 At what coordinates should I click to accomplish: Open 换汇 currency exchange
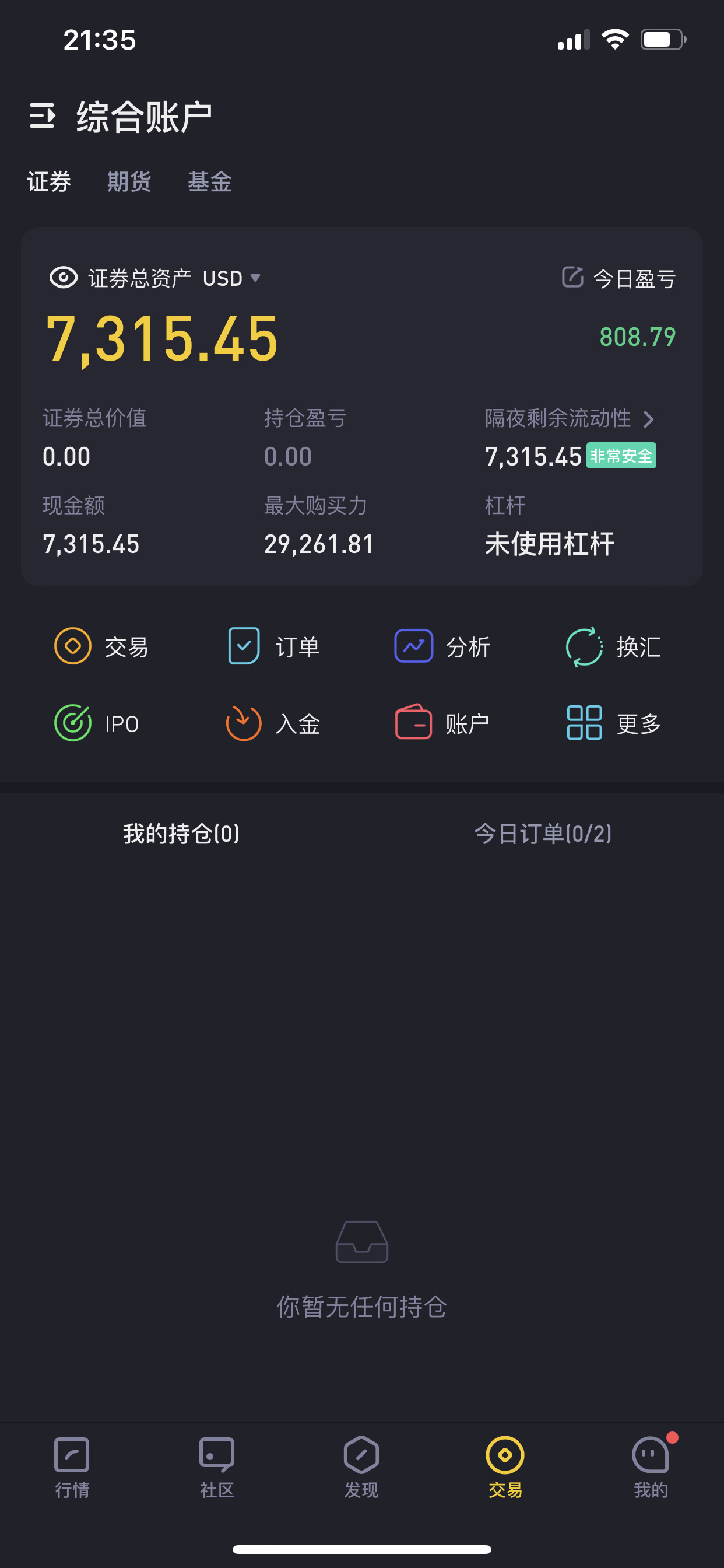pos(613,646)
